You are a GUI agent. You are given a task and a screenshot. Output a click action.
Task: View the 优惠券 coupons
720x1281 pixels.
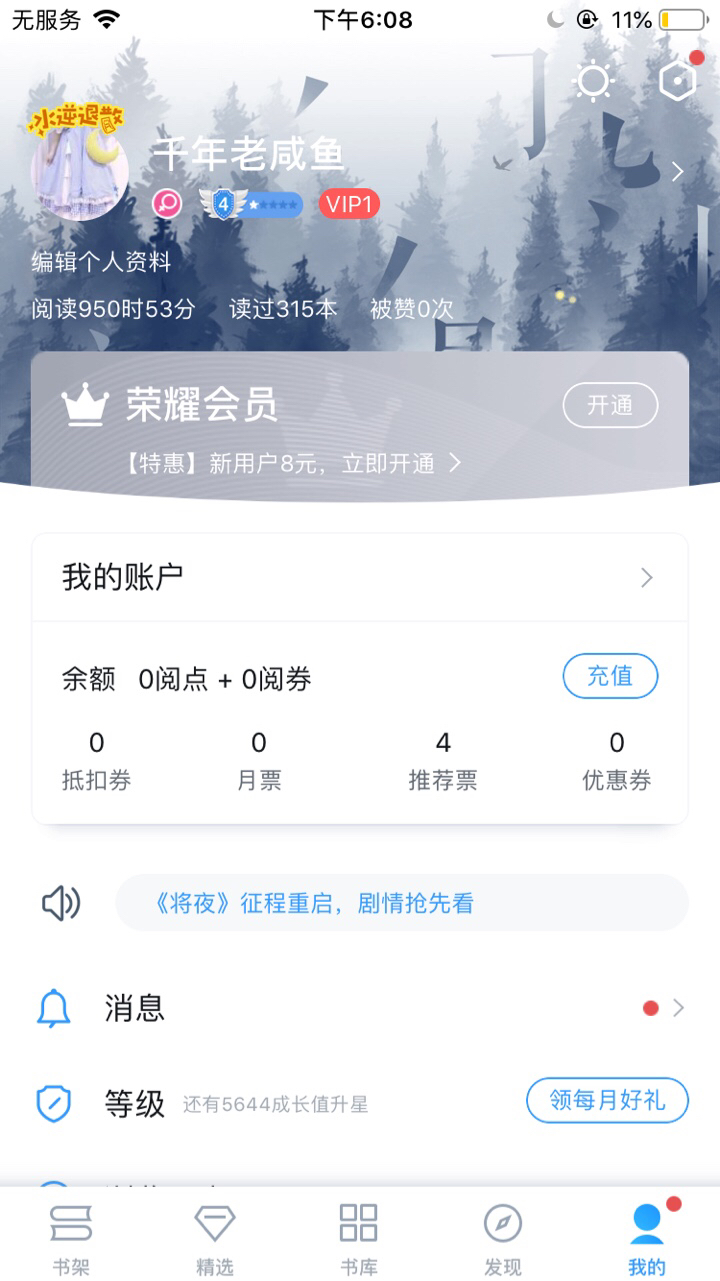tap(617, 760)
